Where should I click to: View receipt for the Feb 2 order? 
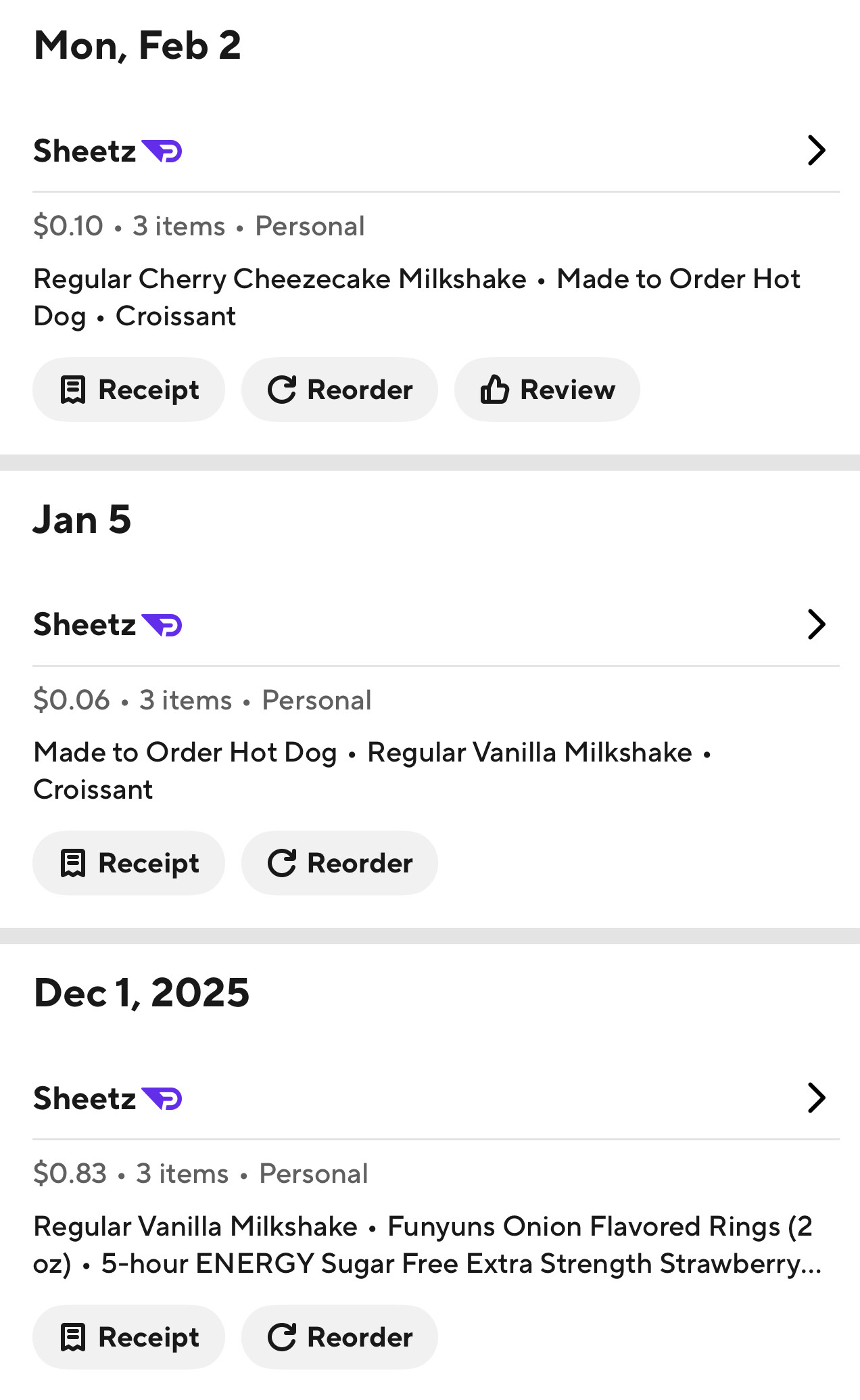(x=129, y=390)
